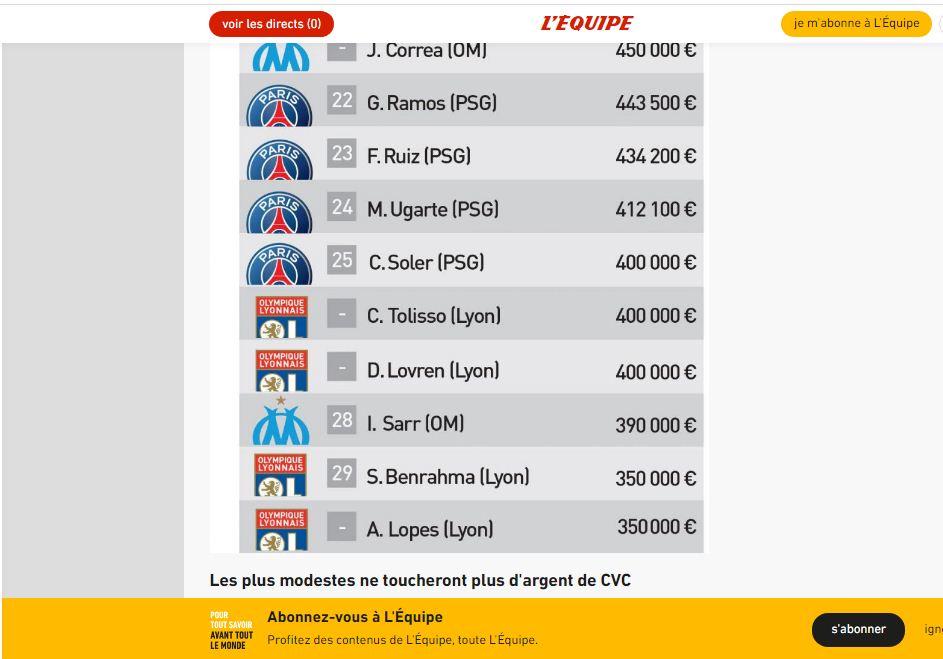Tap the s'abonner button in banner

click(858, 629)
